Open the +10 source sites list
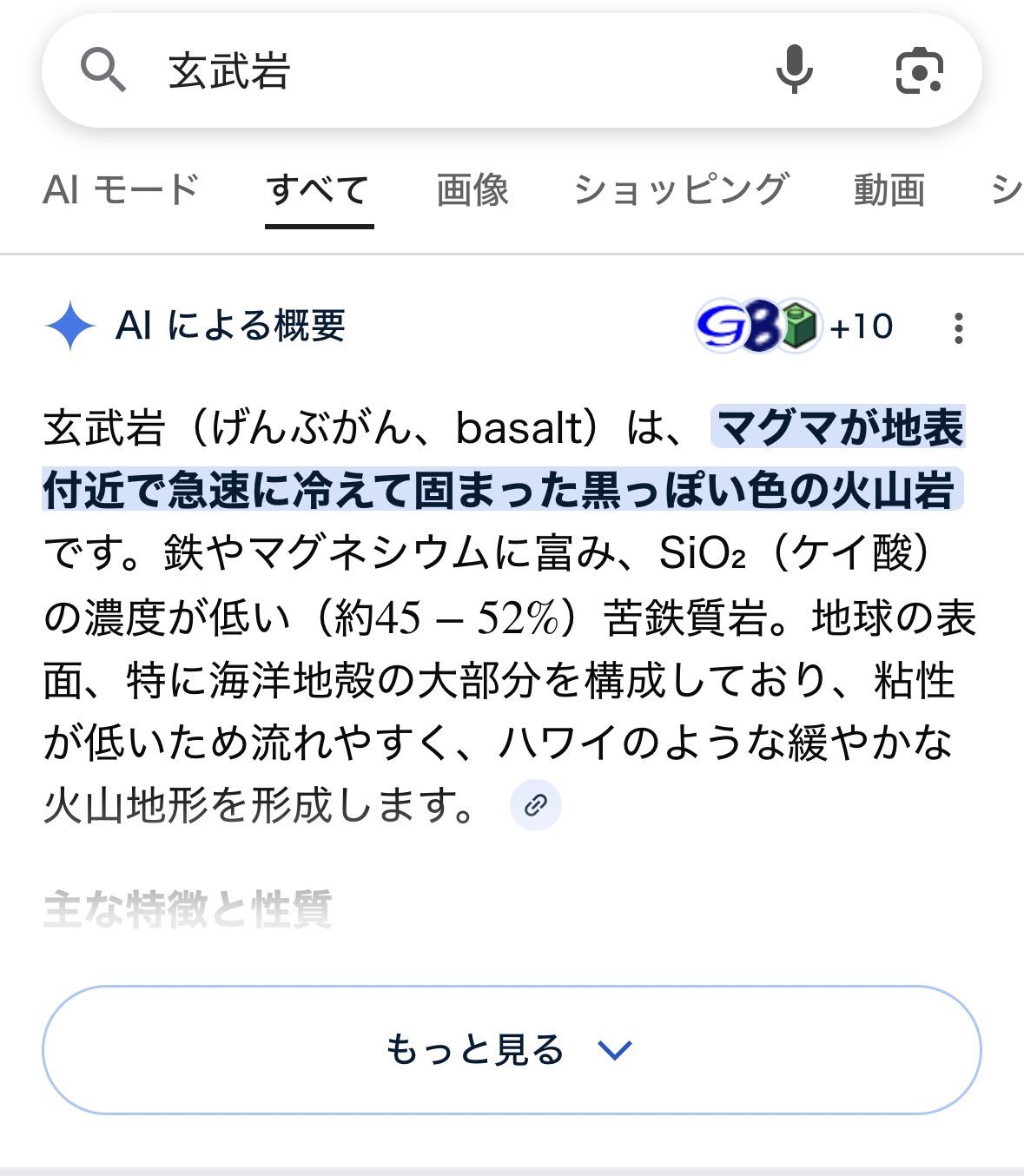The height and width of the screenshot is (1176, 1024). [x=795, y=327]
